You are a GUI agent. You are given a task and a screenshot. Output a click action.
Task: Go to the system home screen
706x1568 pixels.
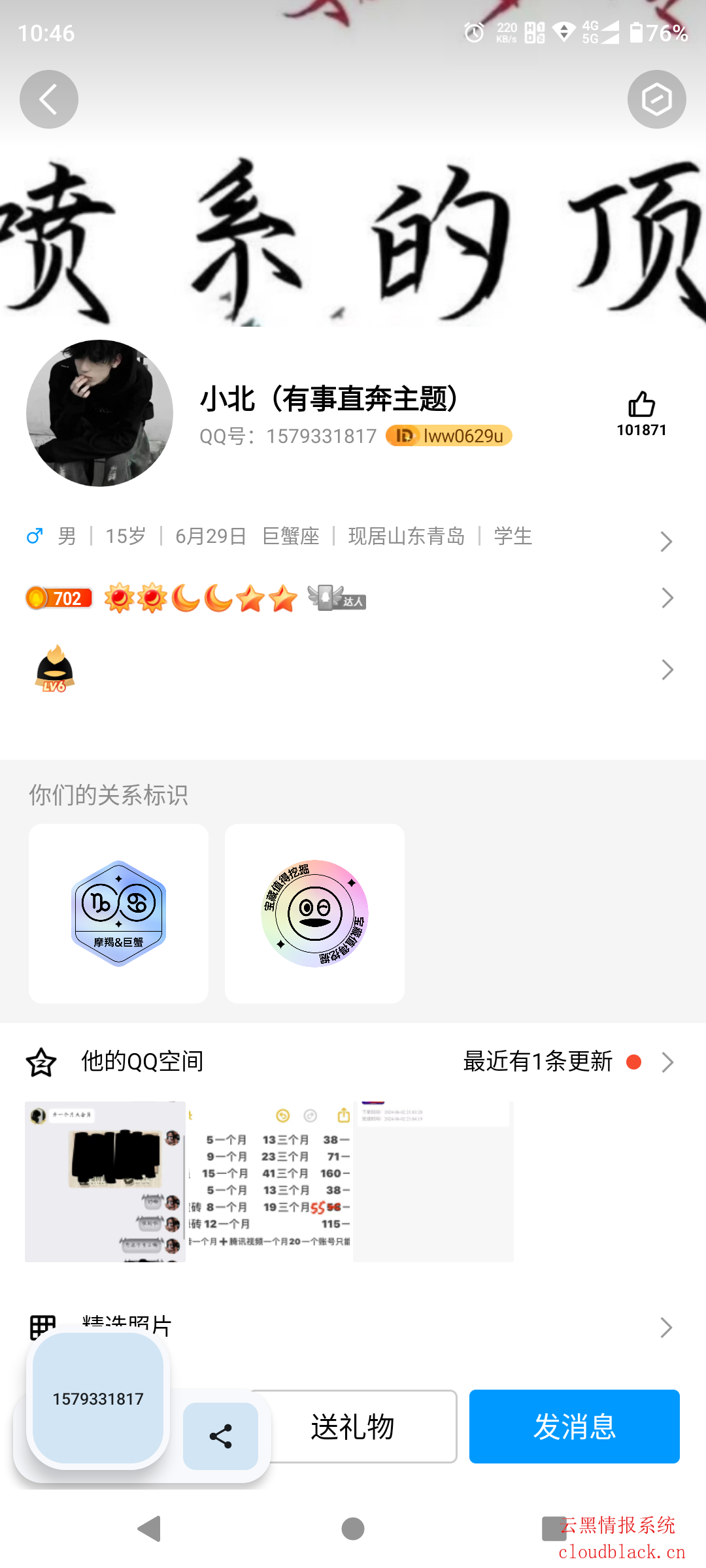pyautogui.click(x=353, y=1529)
